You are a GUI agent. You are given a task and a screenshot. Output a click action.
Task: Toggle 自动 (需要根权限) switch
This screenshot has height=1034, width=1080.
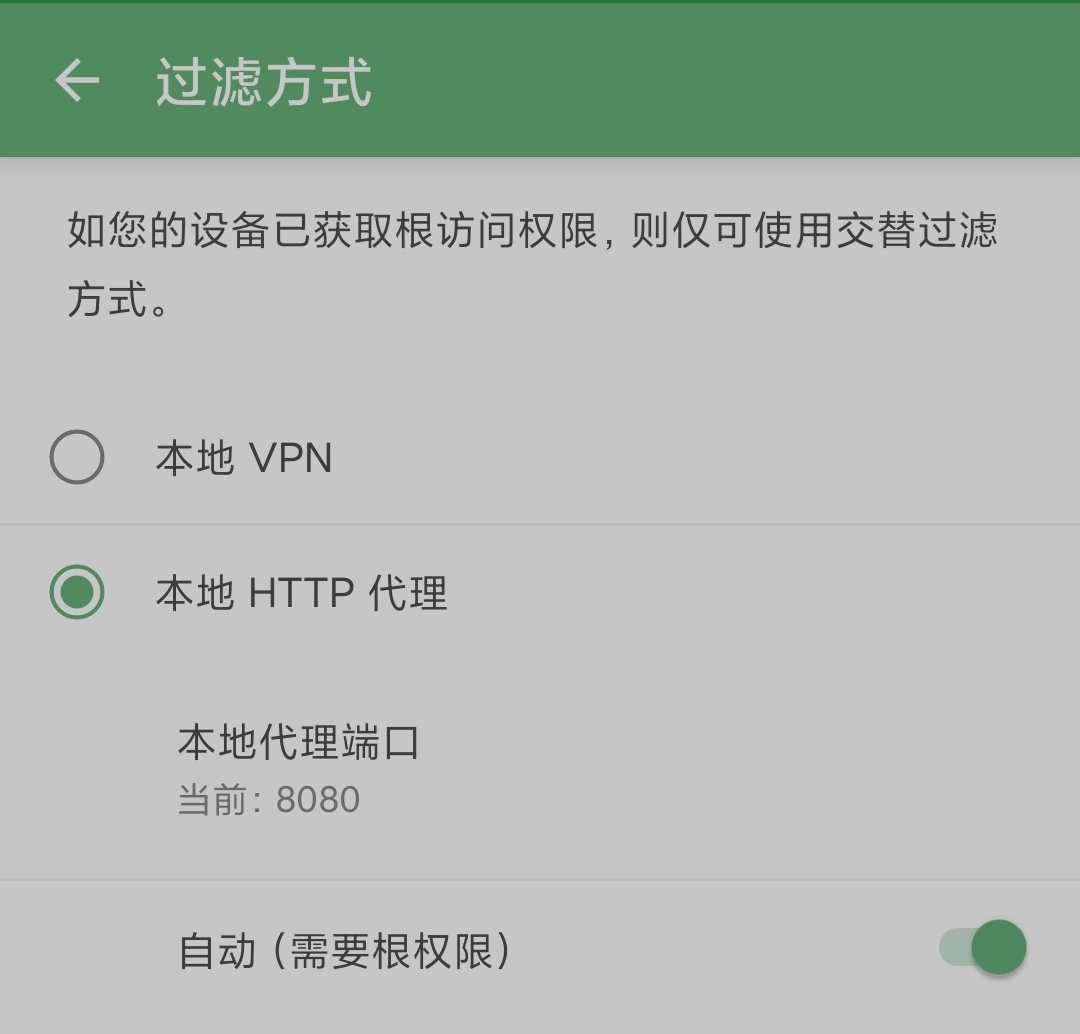[x=985, y=948]
